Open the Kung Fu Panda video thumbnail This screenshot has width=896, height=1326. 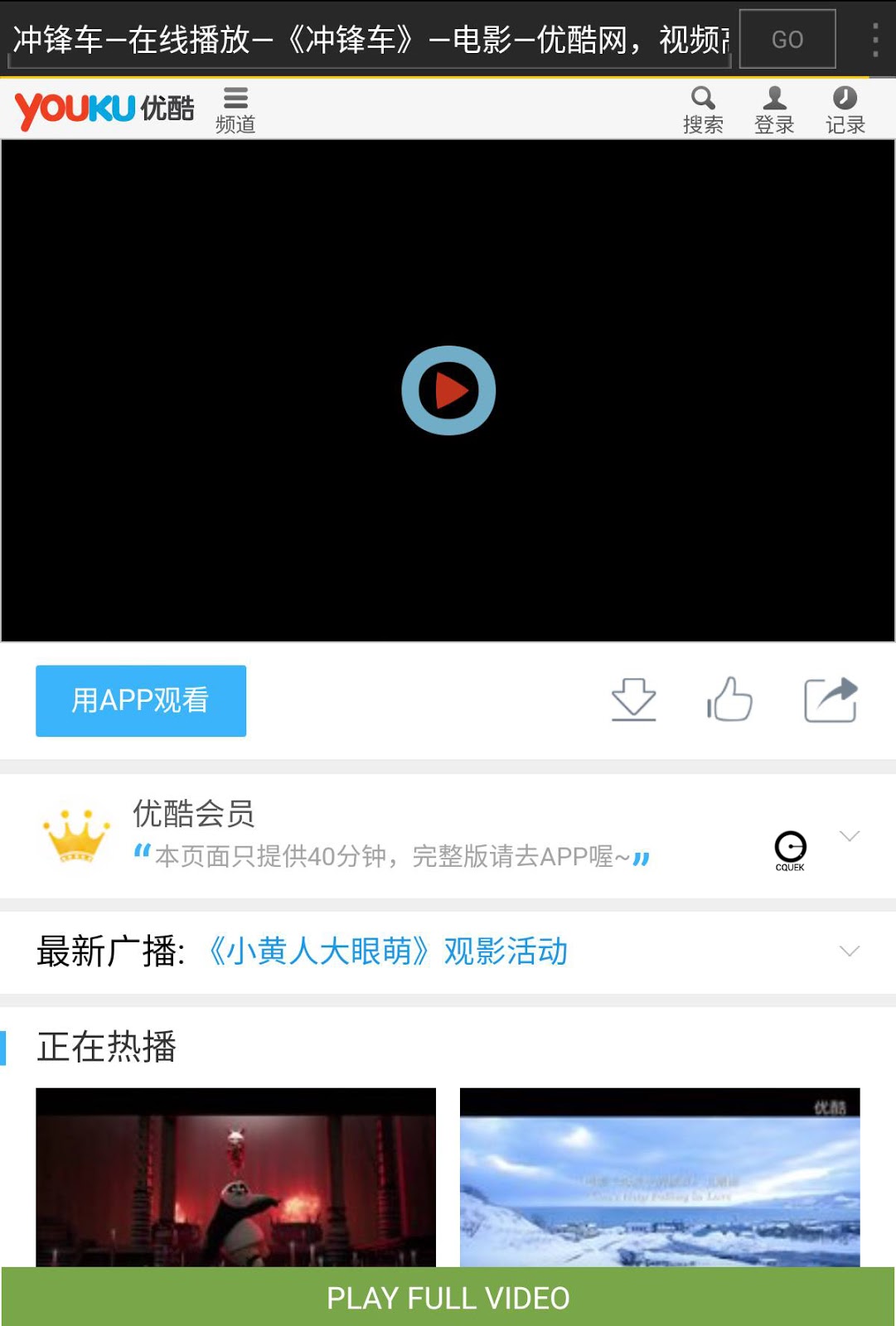(235, 1177)
